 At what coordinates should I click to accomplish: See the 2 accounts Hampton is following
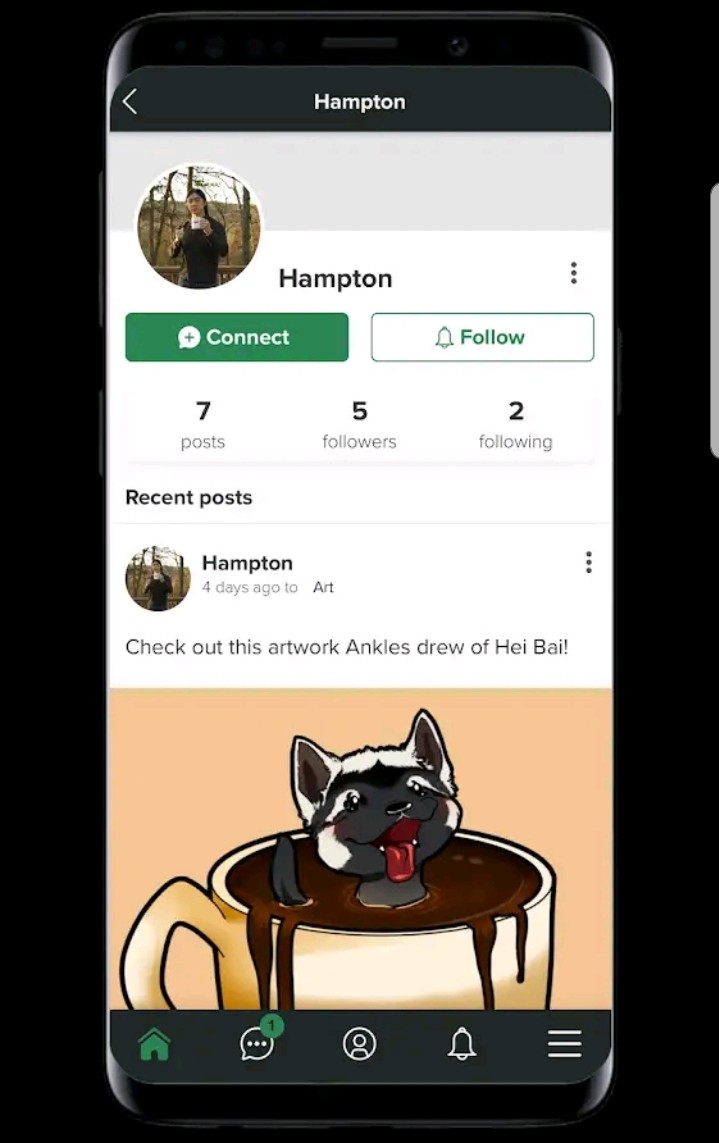[x=515, y=425]
